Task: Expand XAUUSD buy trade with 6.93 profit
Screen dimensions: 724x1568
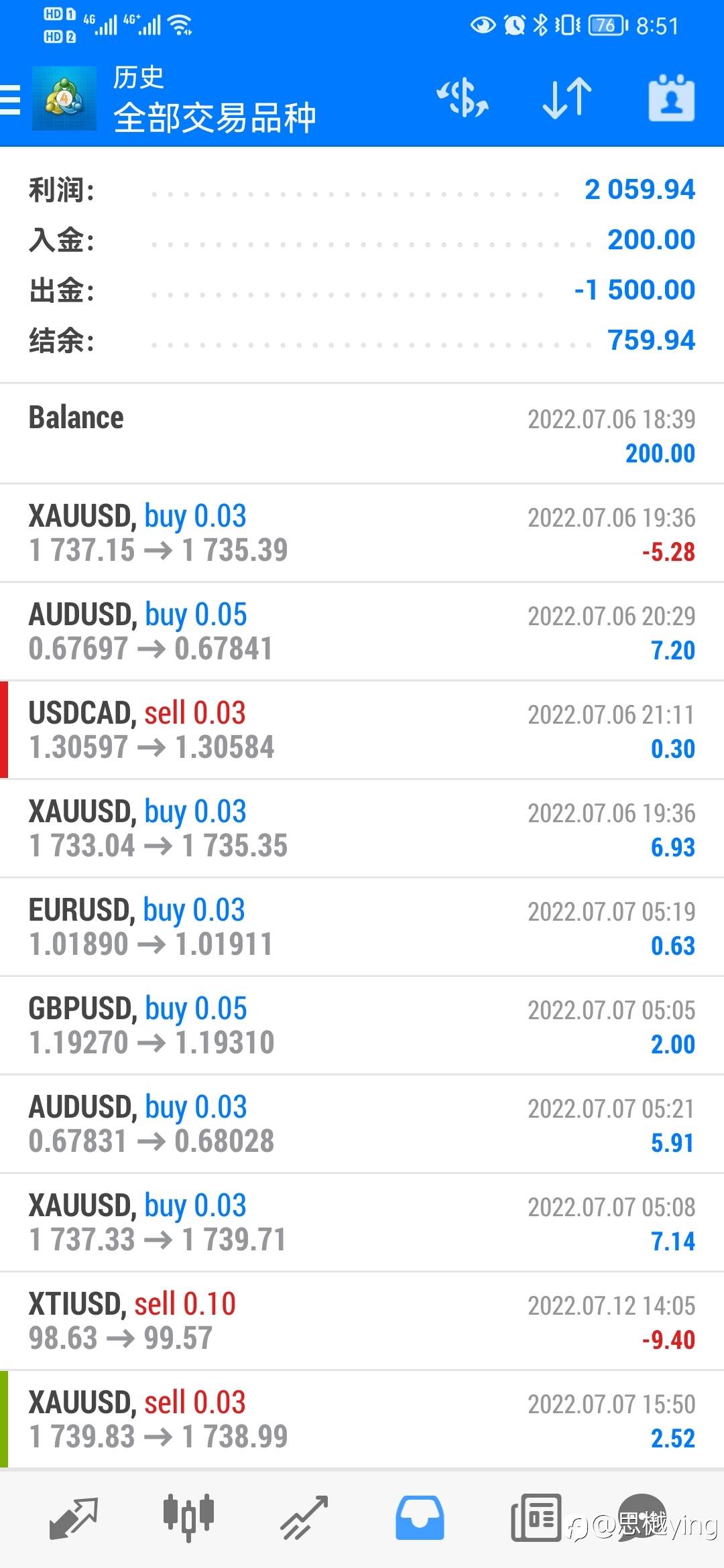Action: (362, 828)
